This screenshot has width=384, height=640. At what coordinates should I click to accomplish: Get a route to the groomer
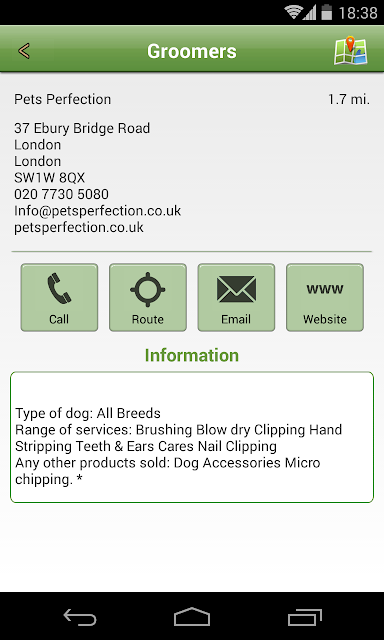point(148,297)
